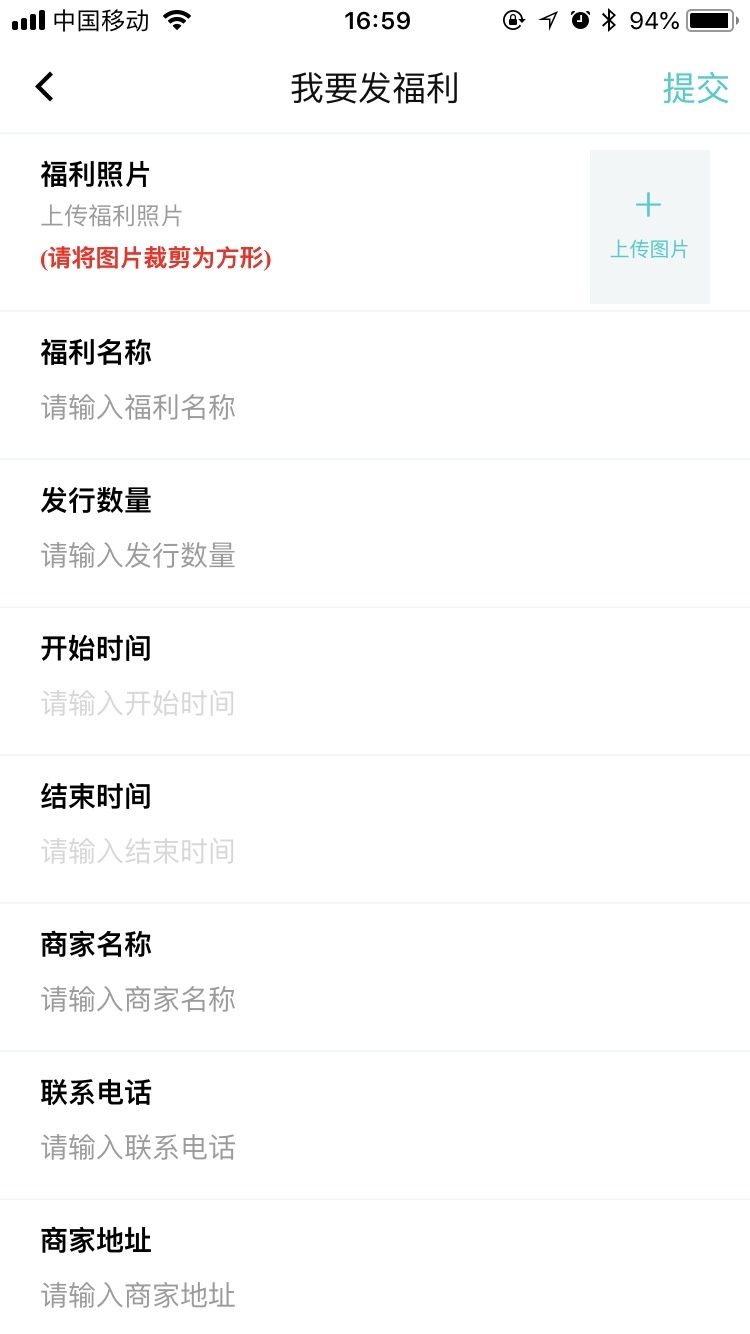The width and height of the screenshot is (750, 1334).
Task: Tap the 联系电话 input field
Action: point(300,1148)
